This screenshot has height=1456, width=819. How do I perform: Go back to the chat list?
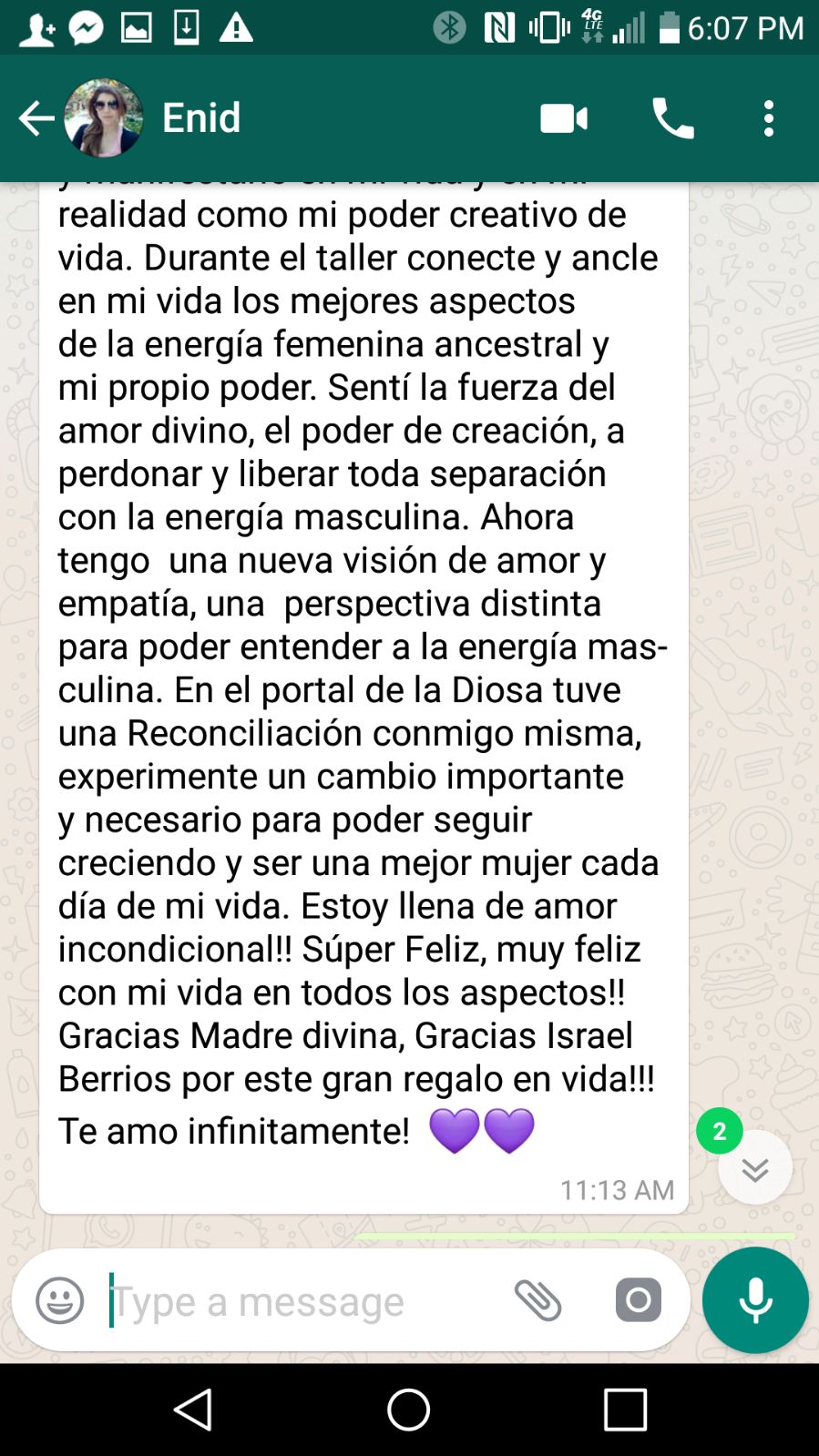coord(36,118)
